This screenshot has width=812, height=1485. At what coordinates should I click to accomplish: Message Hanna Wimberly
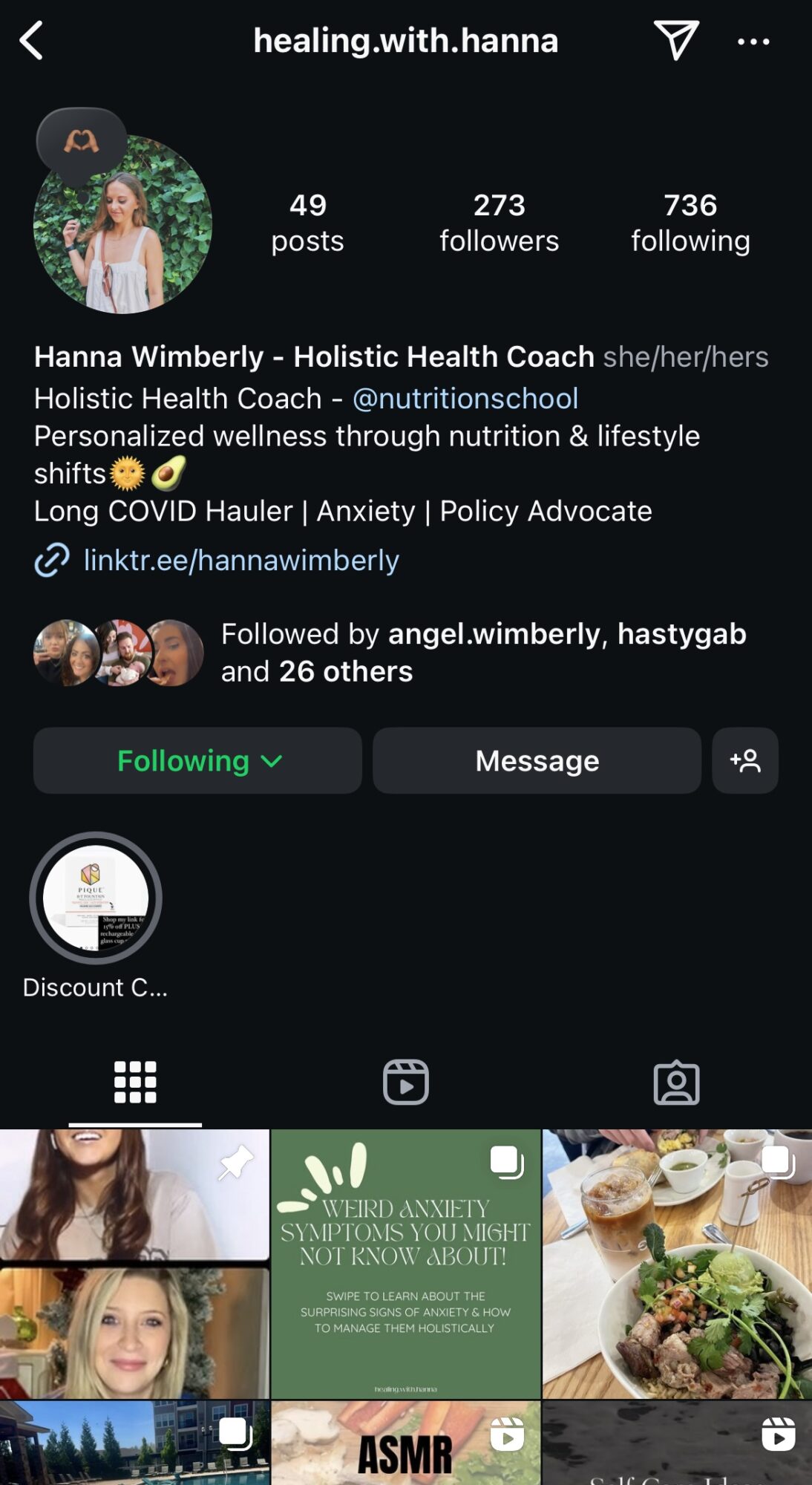(x=537, y=761)
